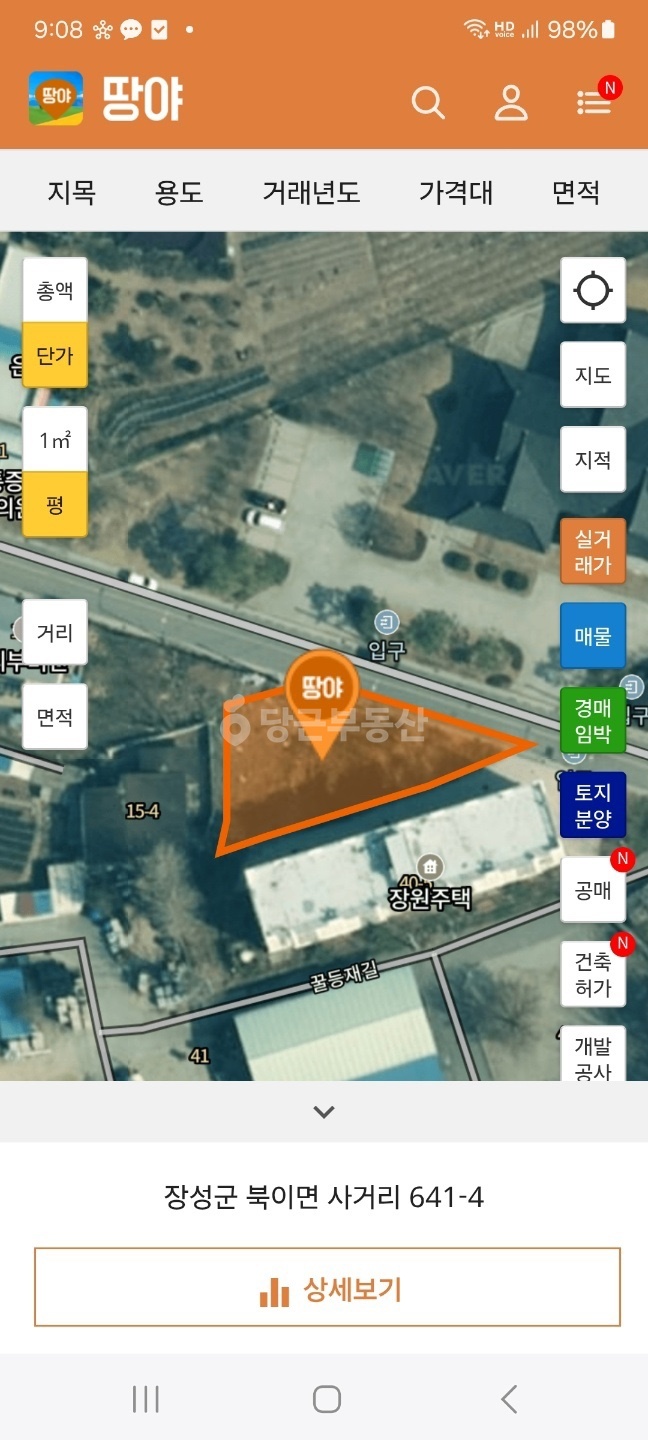648x1440 pixels.
Task: Show 지적 cadastral overlay
Action: click(593, 460)
